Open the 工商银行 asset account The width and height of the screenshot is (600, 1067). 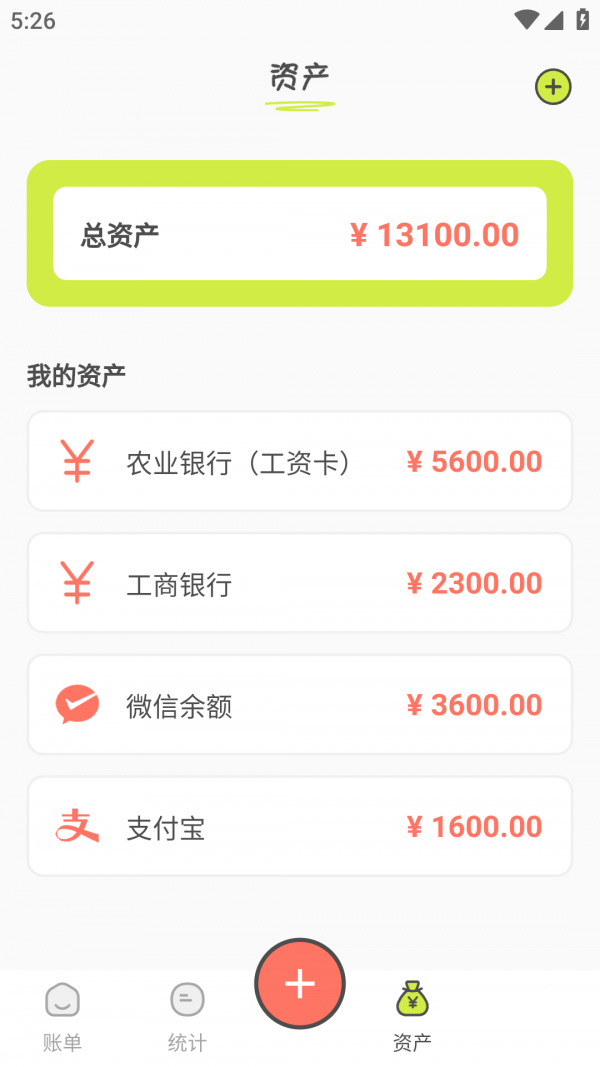[x=300, y=583]
